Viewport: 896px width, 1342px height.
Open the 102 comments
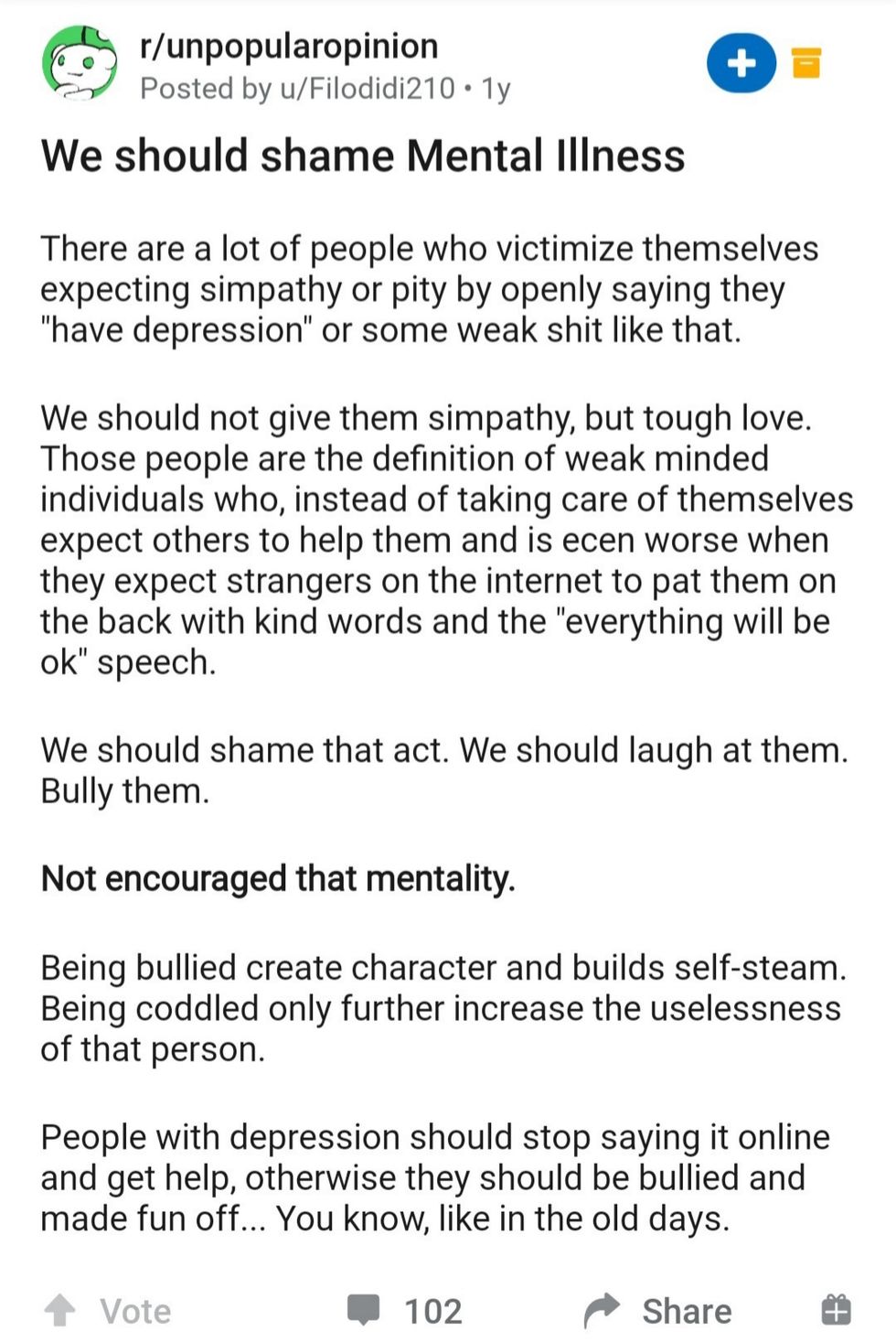pyautogui.click(x=405, y=1310)
